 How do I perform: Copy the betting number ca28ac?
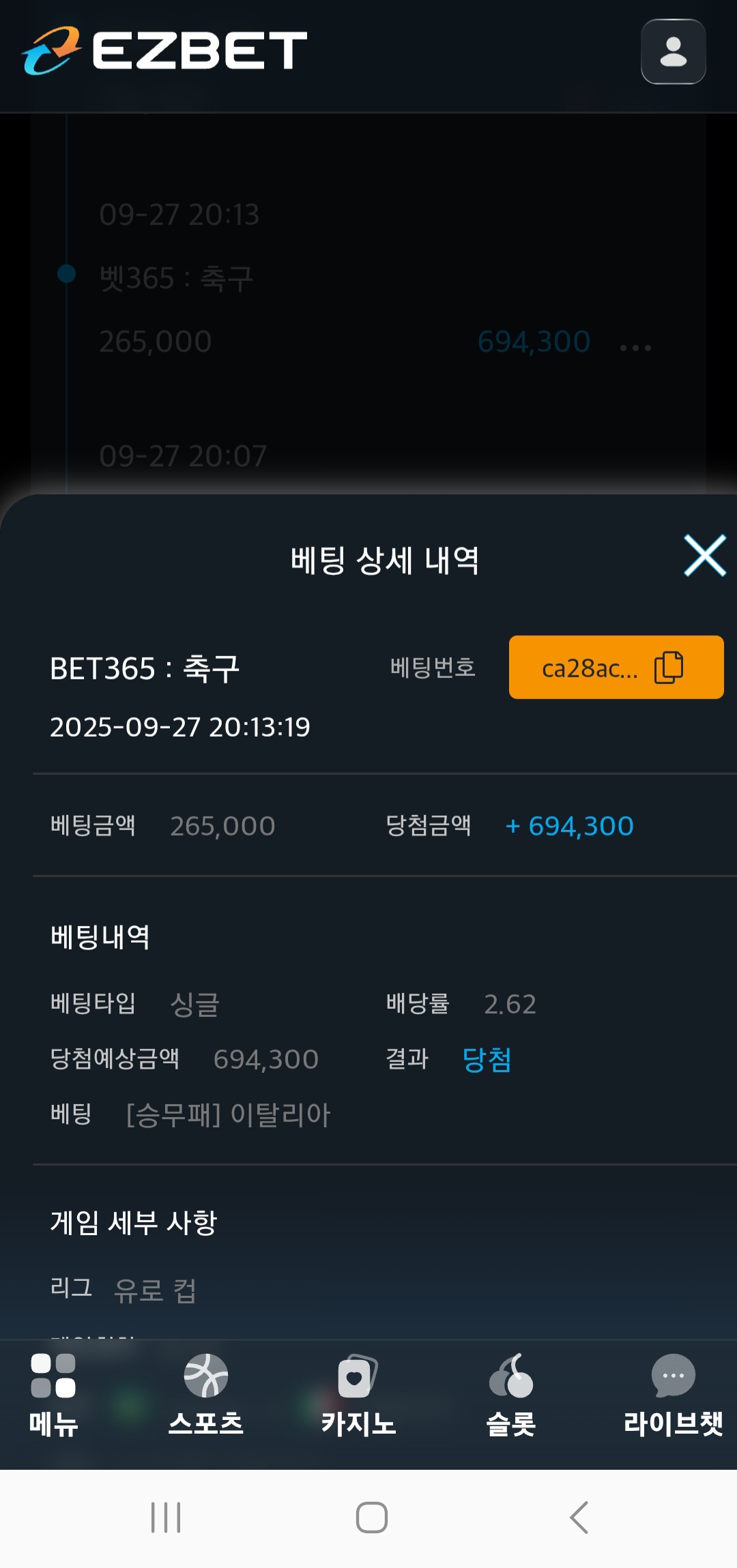coord(669,667)
